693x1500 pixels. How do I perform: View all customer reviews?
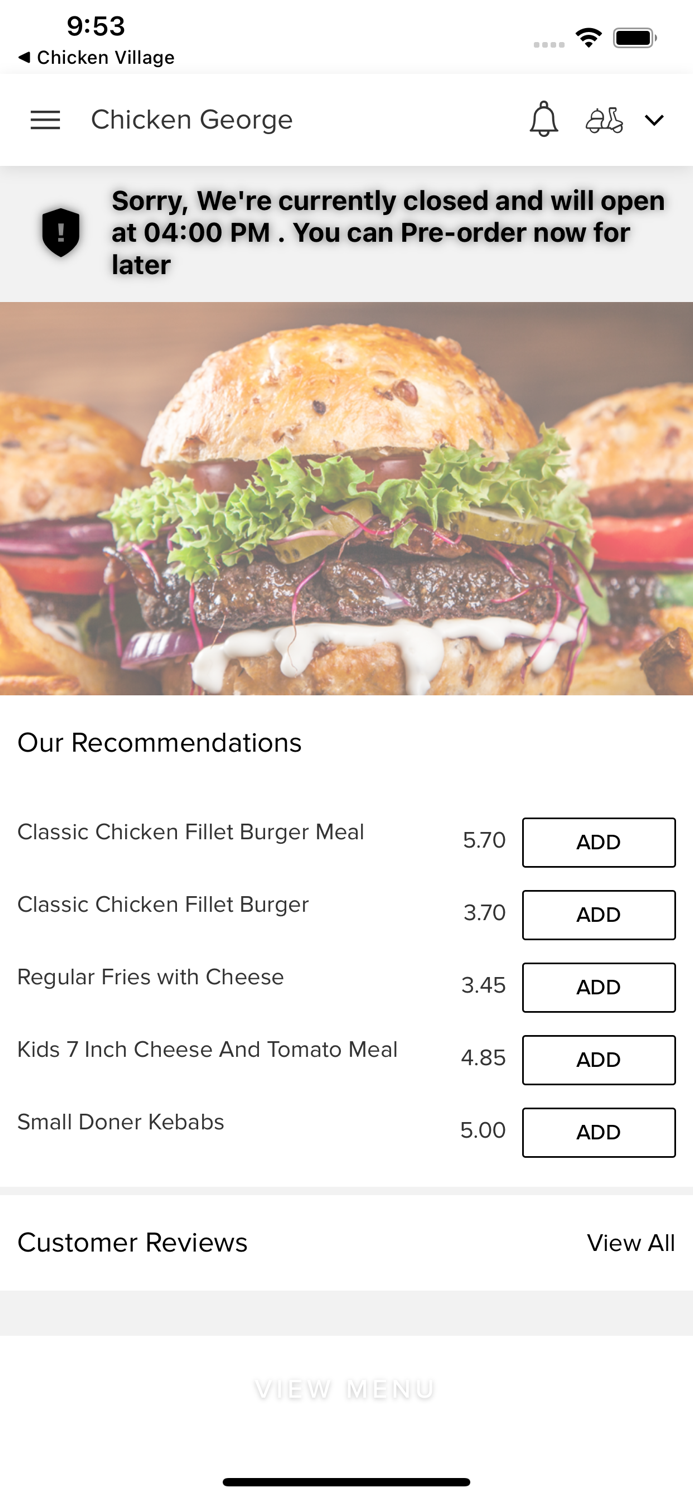click(x=630, y=1243)
